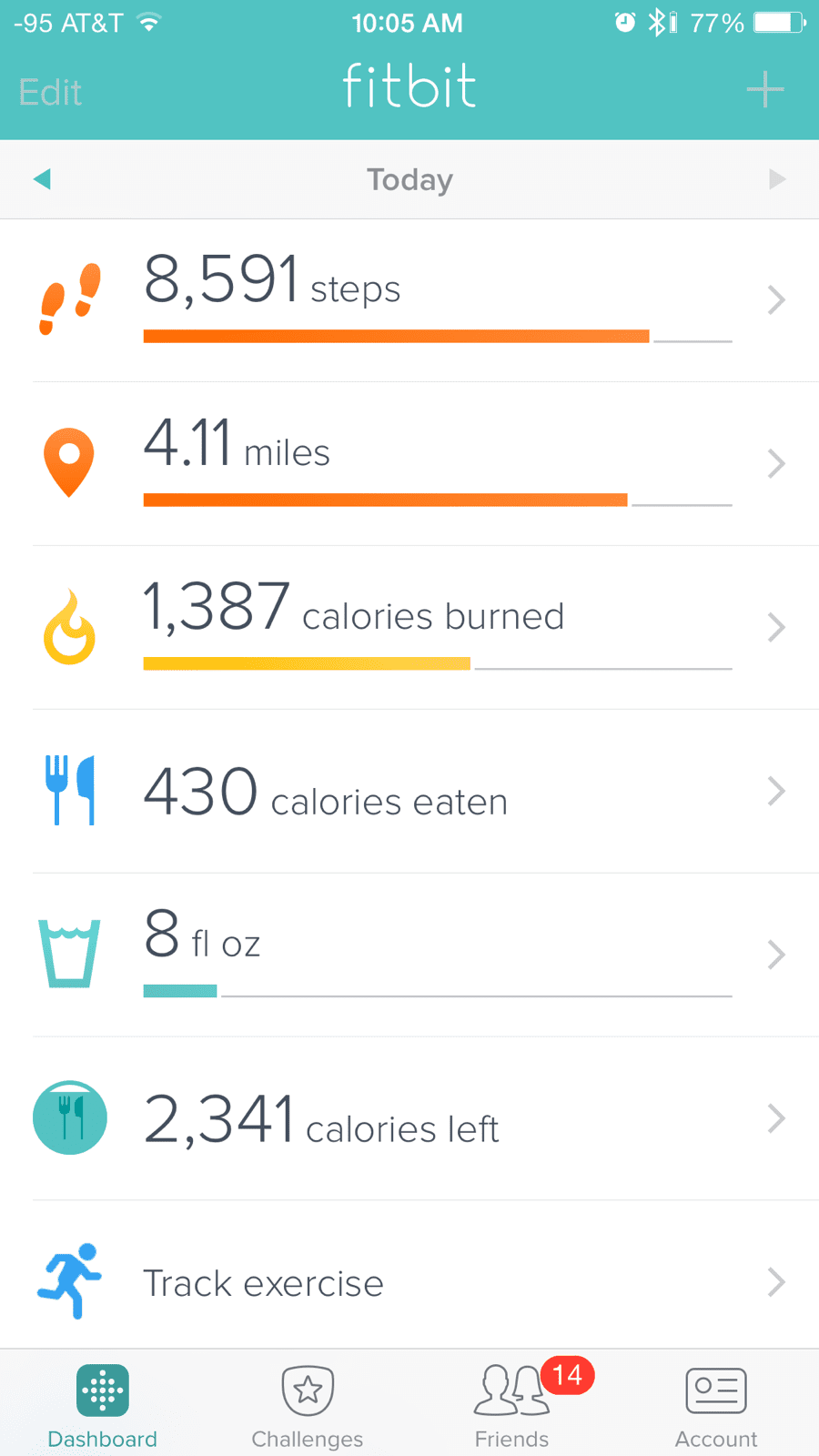Open the plus add menu

pos(764,89)
